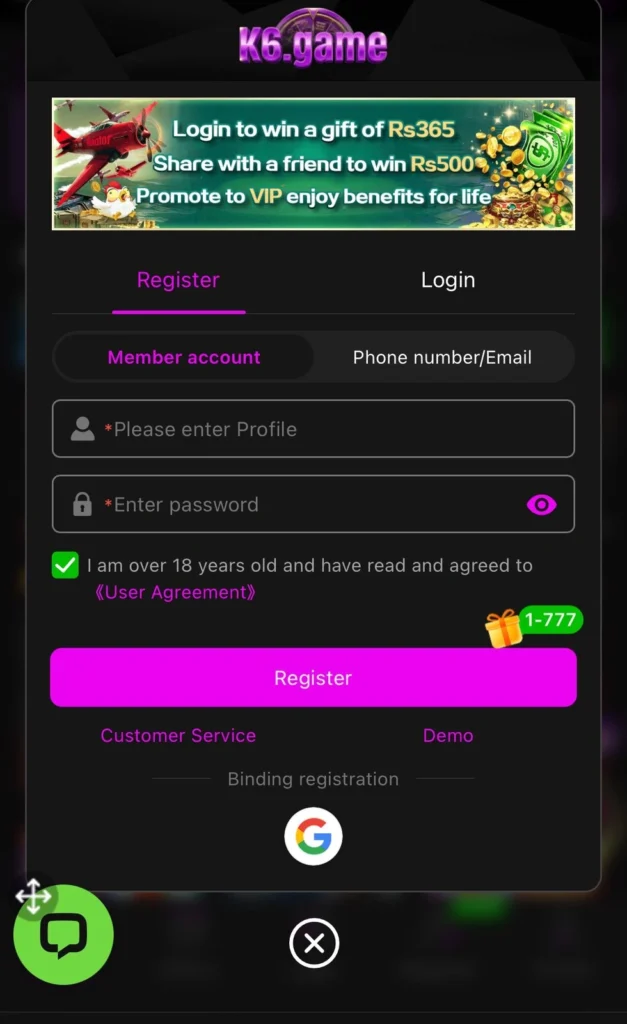
Task: Tap the pink Register button
Action: click(313, 678)
